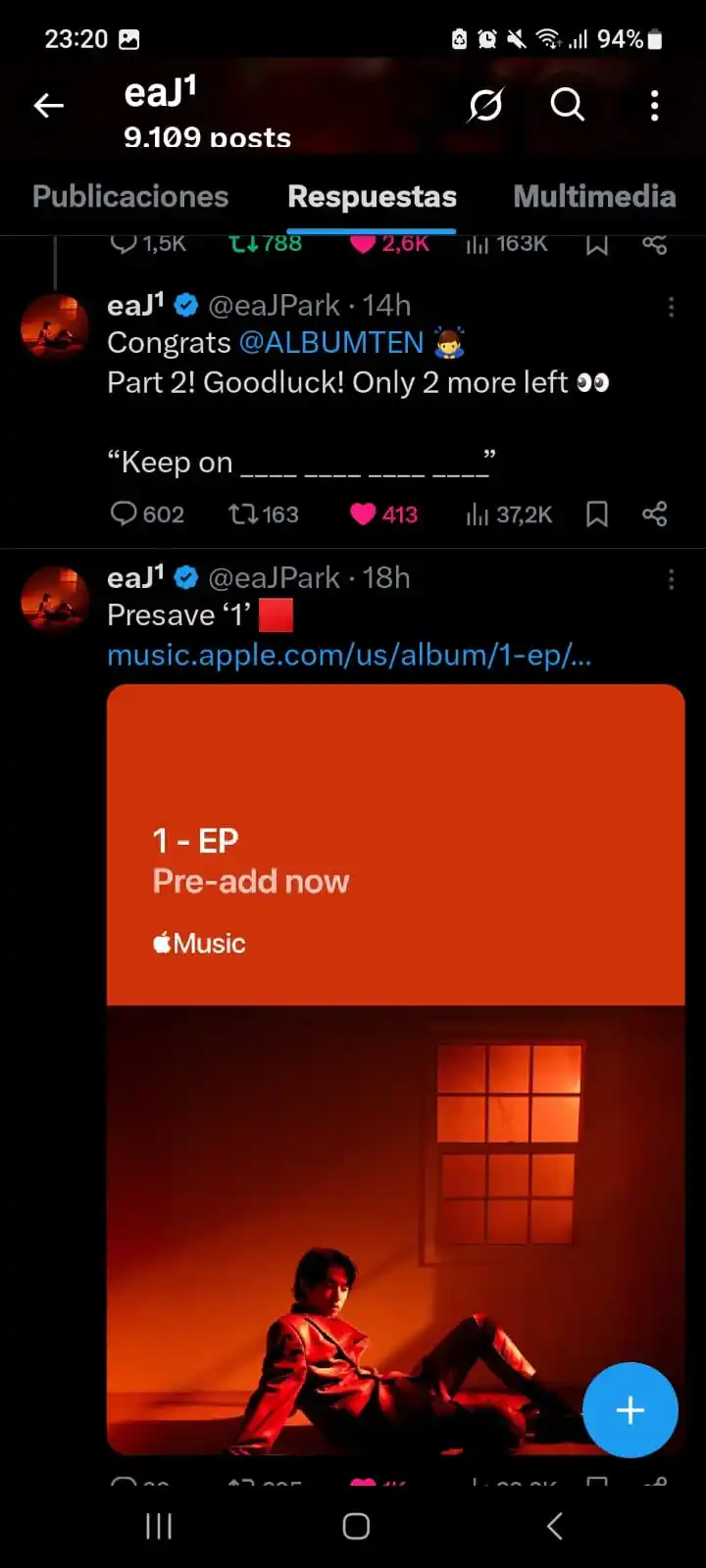Open the profile overflow menu
This screenshot has width=706, height=1568.
click(x=654, y=105)
